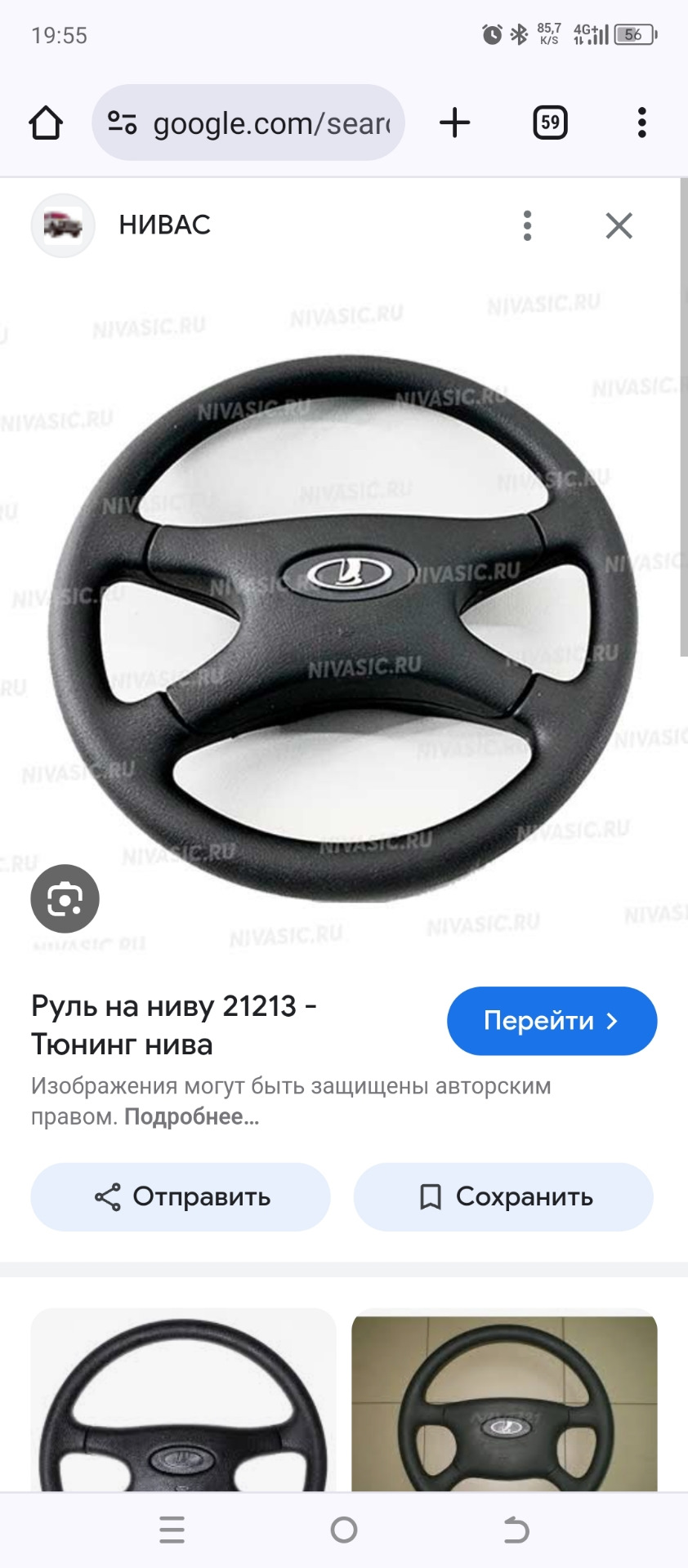688x1568 pixels.
Task: Open a new browser tab
Action: 454,123
